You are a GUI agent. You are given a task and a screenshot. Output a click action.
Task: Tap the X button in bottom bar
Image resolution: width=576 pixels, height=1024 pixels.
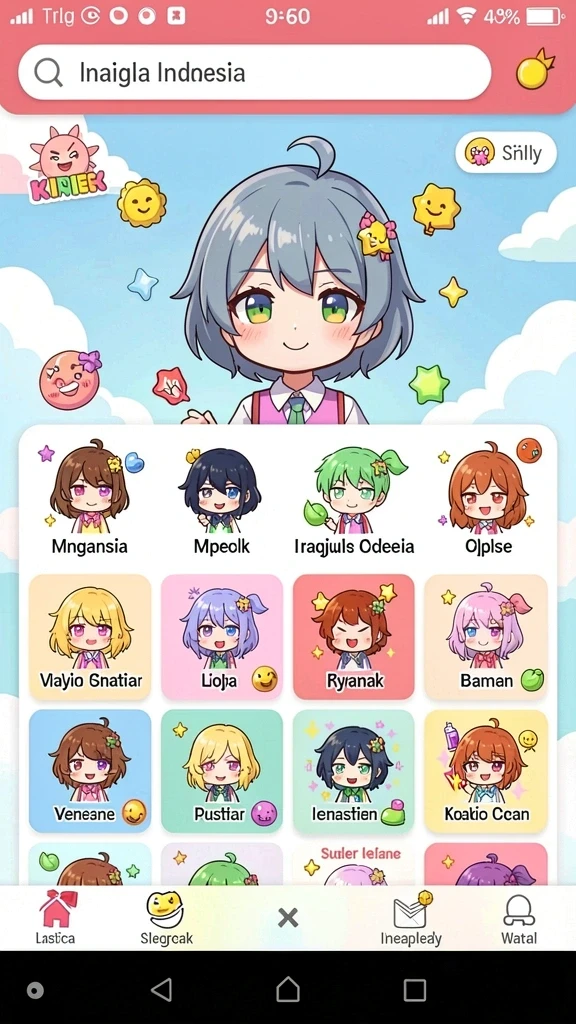[288, 918]
